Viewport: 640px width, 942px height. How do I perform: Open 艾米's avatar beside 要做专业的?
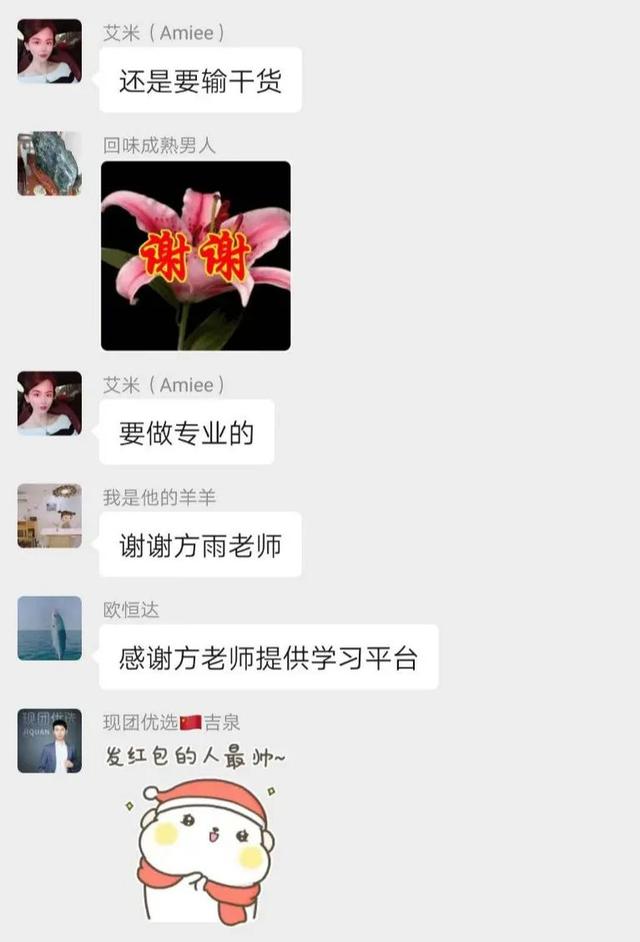pos(49,403)
